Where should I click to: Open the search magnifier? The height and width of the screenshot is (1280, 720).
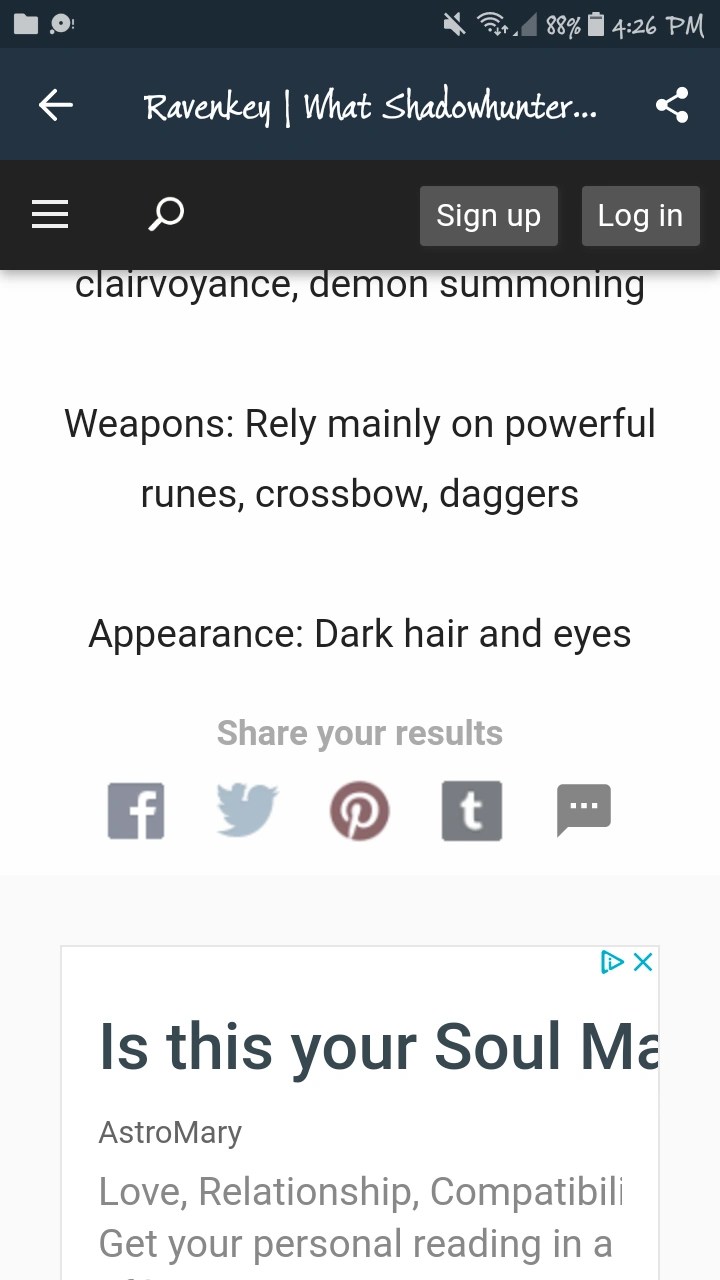tap(166, 214)
